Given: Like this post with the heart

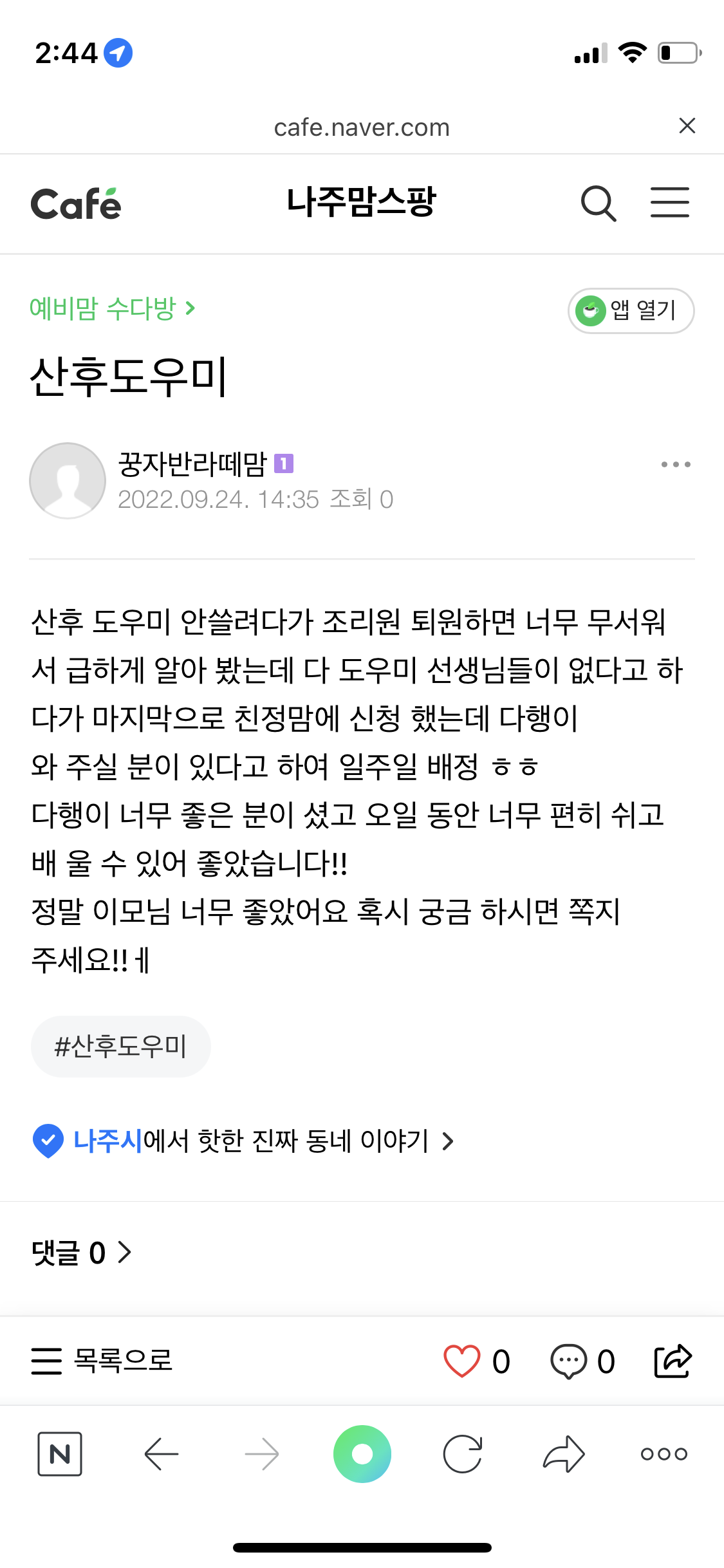Looking at the screenshot, I should 462,1361.
